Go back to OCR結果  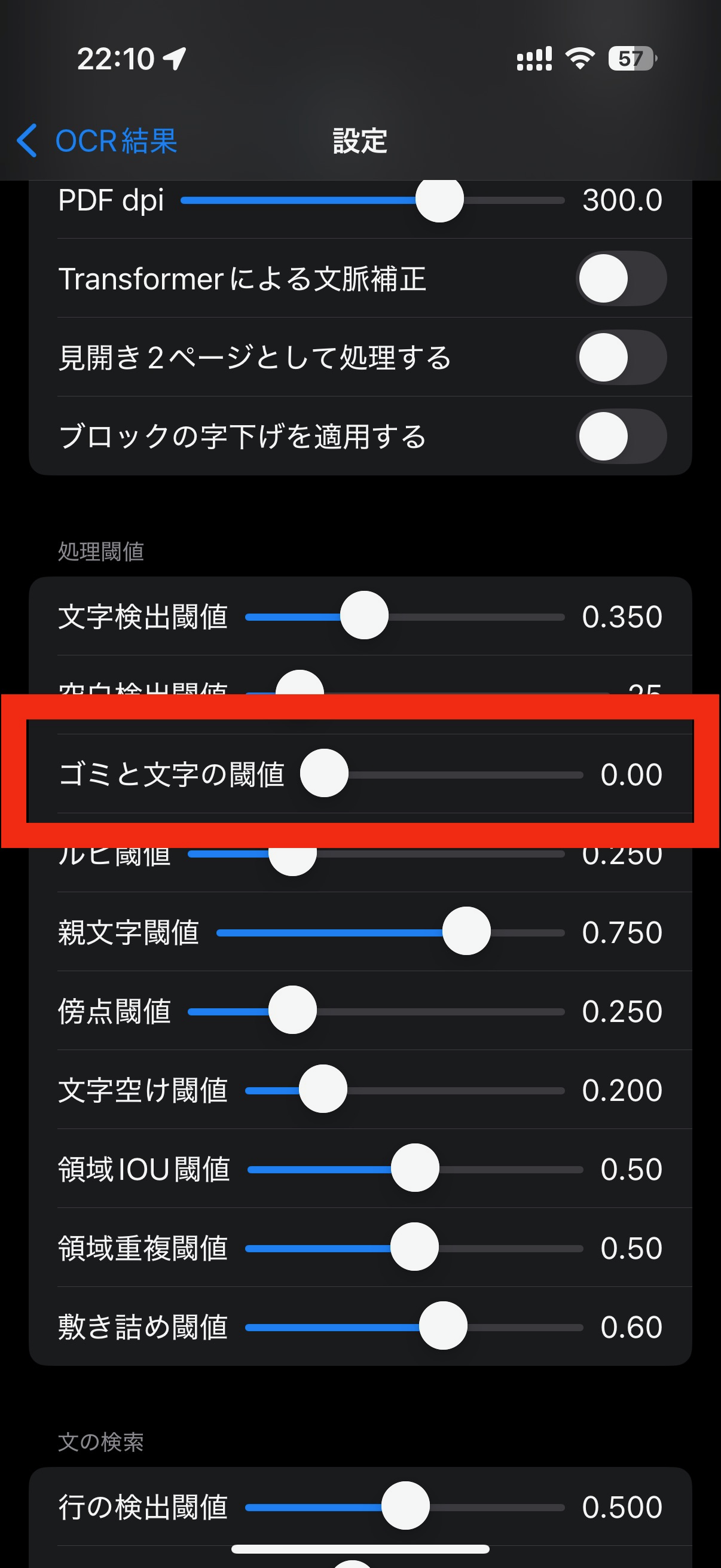(97, 141)
